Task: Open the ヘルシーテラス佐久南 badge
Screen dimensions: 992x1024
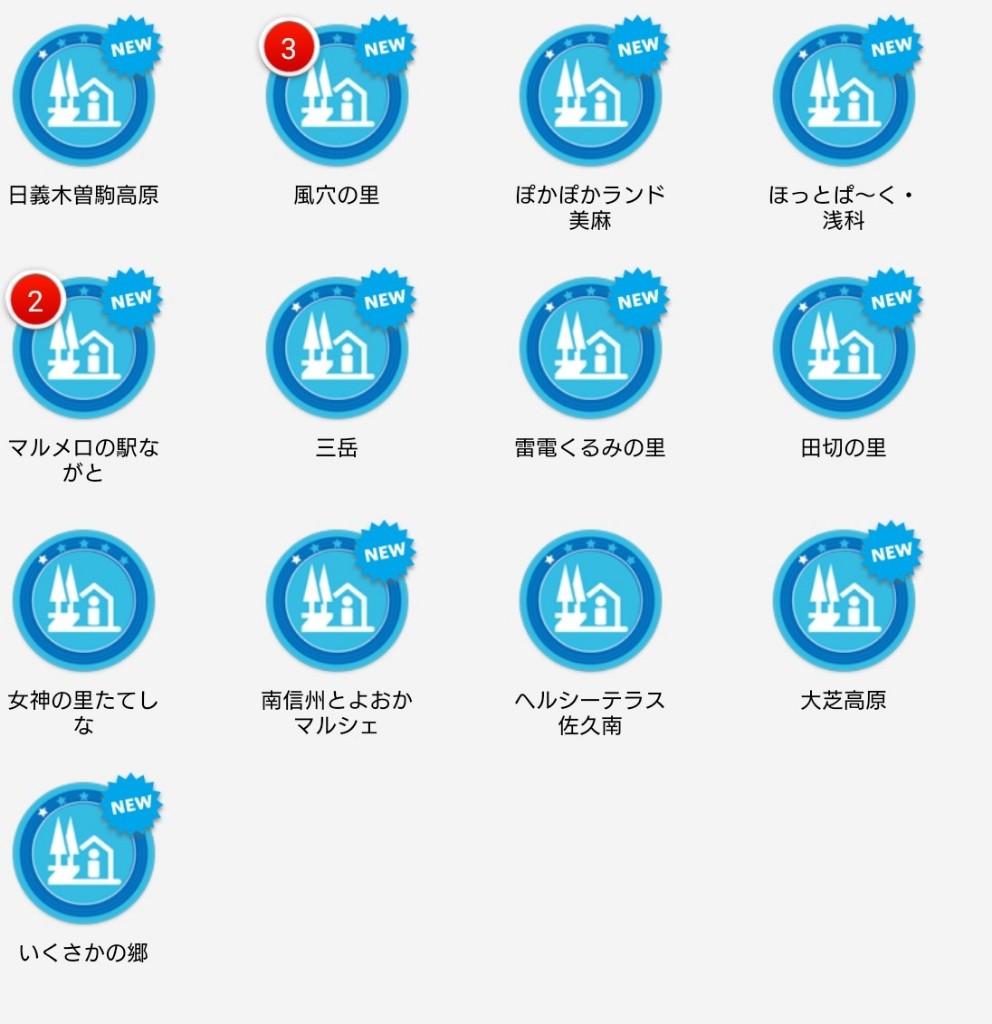Action: pyautogui.click(x=590, y=601)
